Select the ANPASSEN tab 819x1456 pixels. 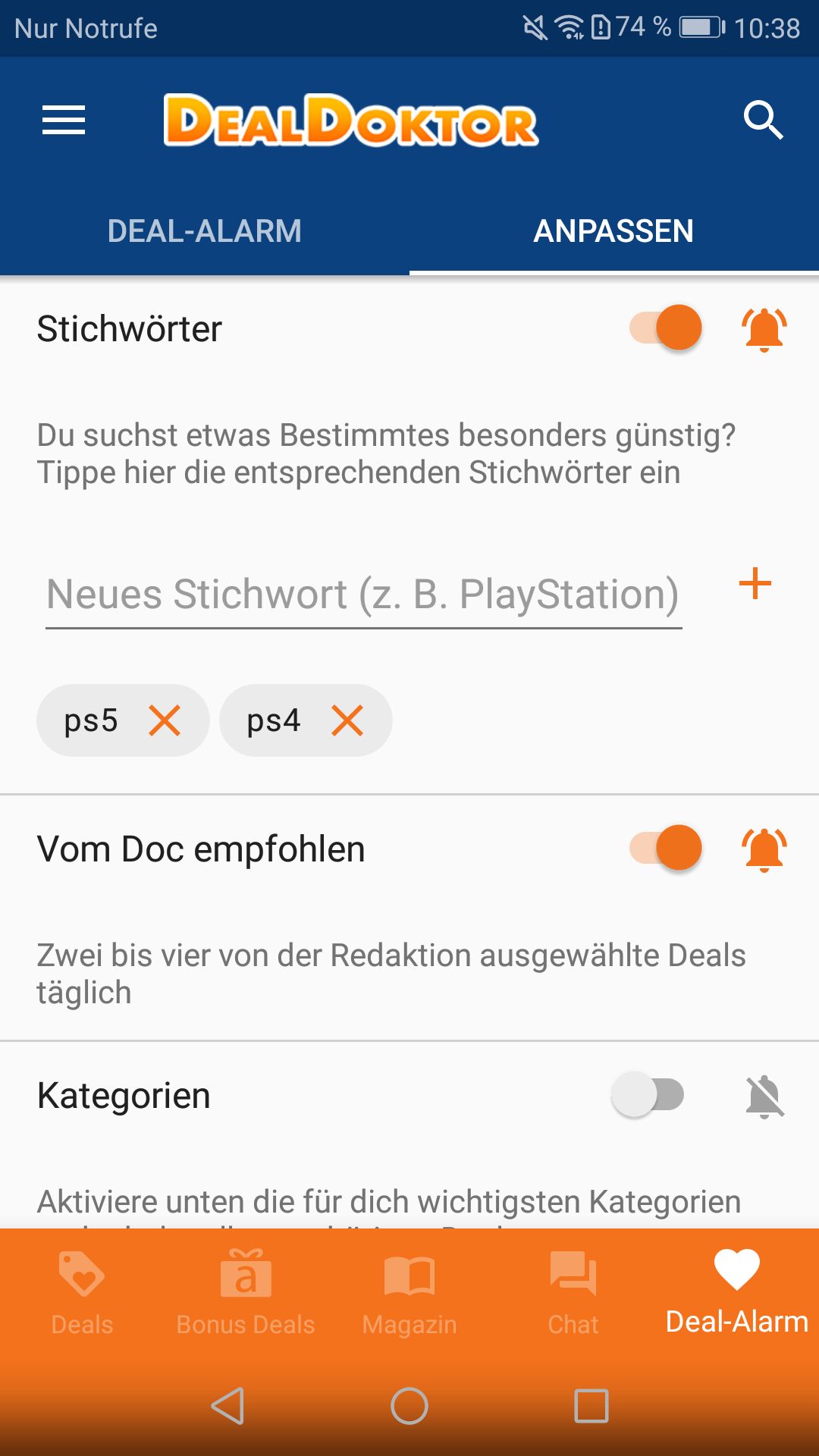pos(614,231)
